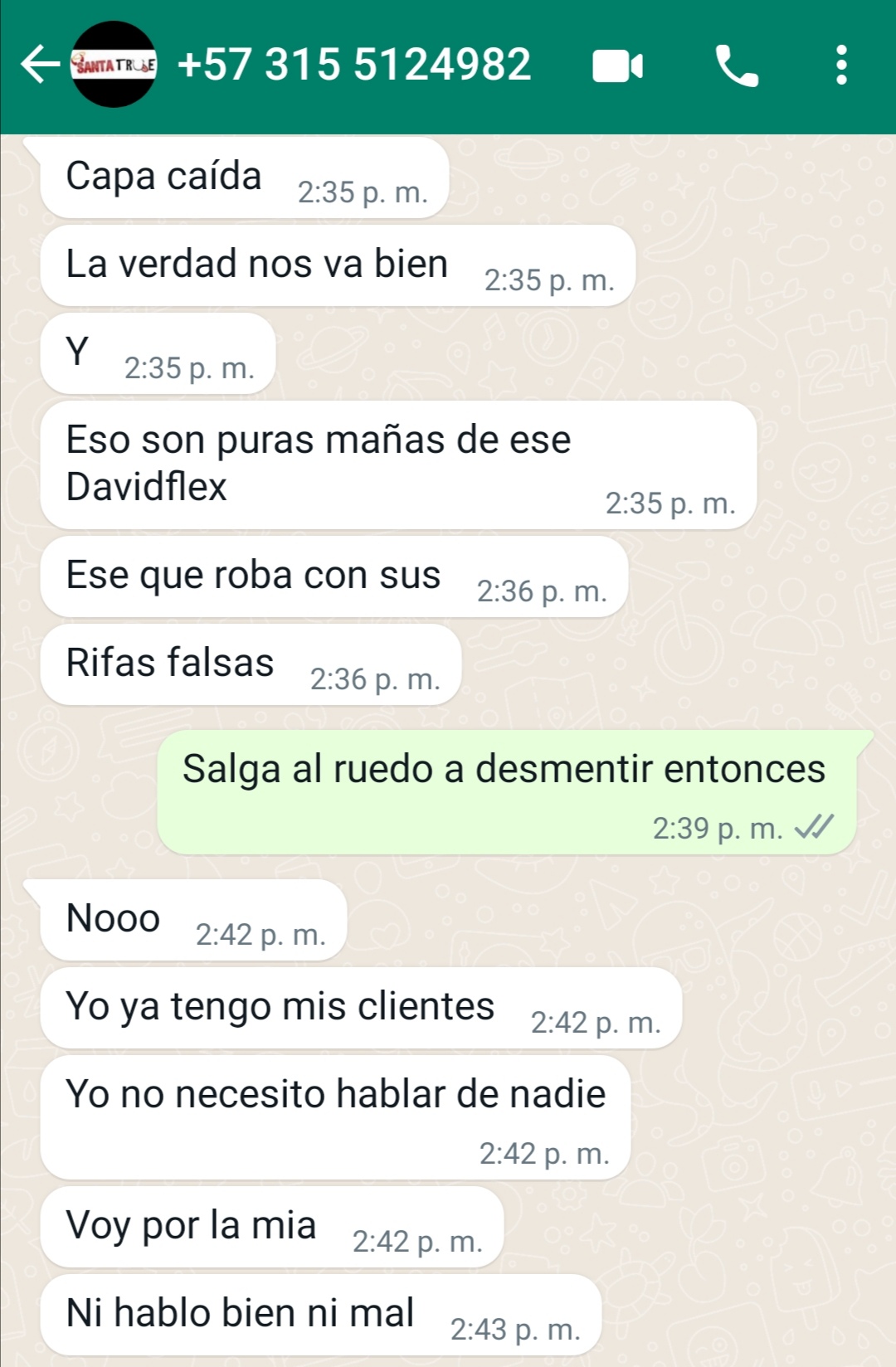The width and height of the screenshot is (896, 1367).
Task: Open contact info for +57 315 5124982
Action: pos(354,65)
